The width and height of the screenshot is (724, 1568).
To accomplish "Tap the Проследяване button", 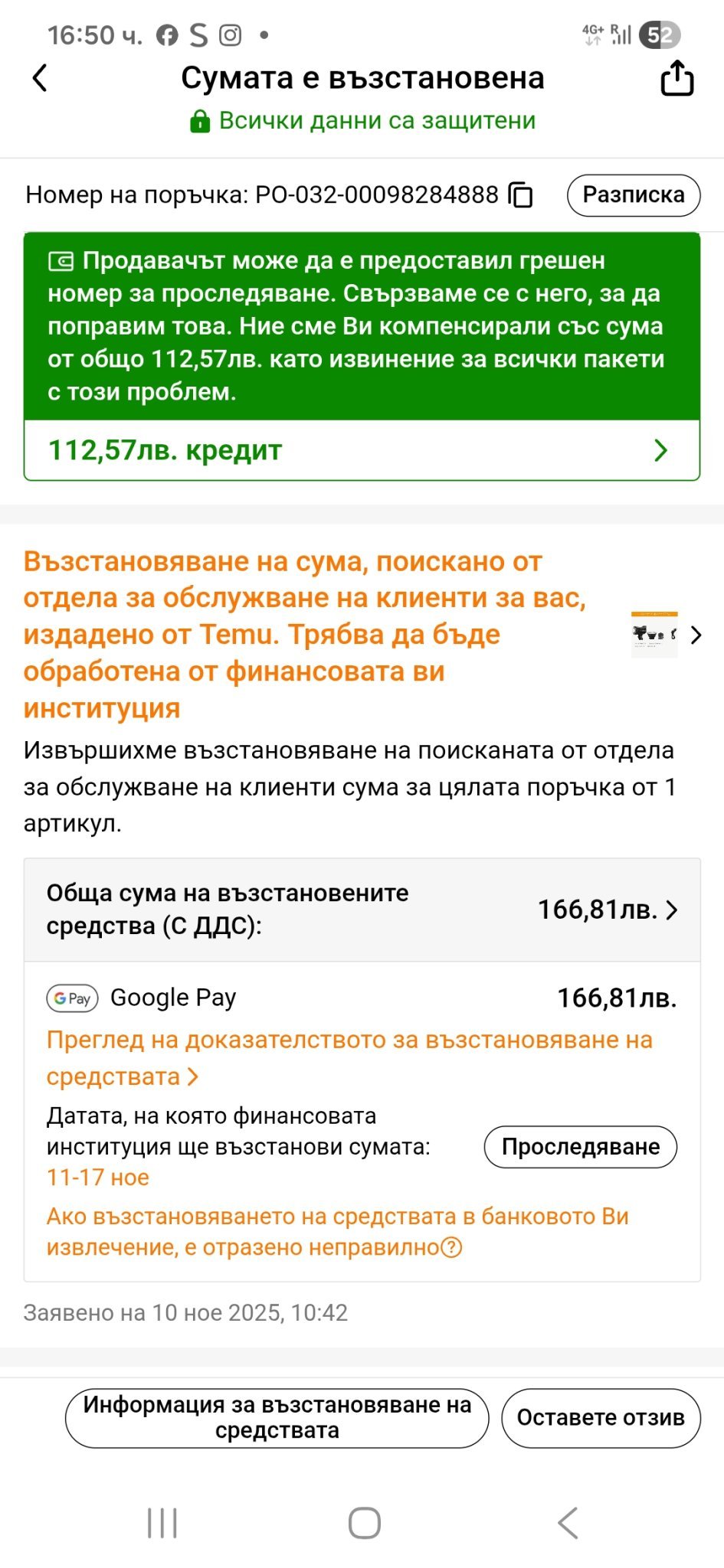I will pos(580,1147).
